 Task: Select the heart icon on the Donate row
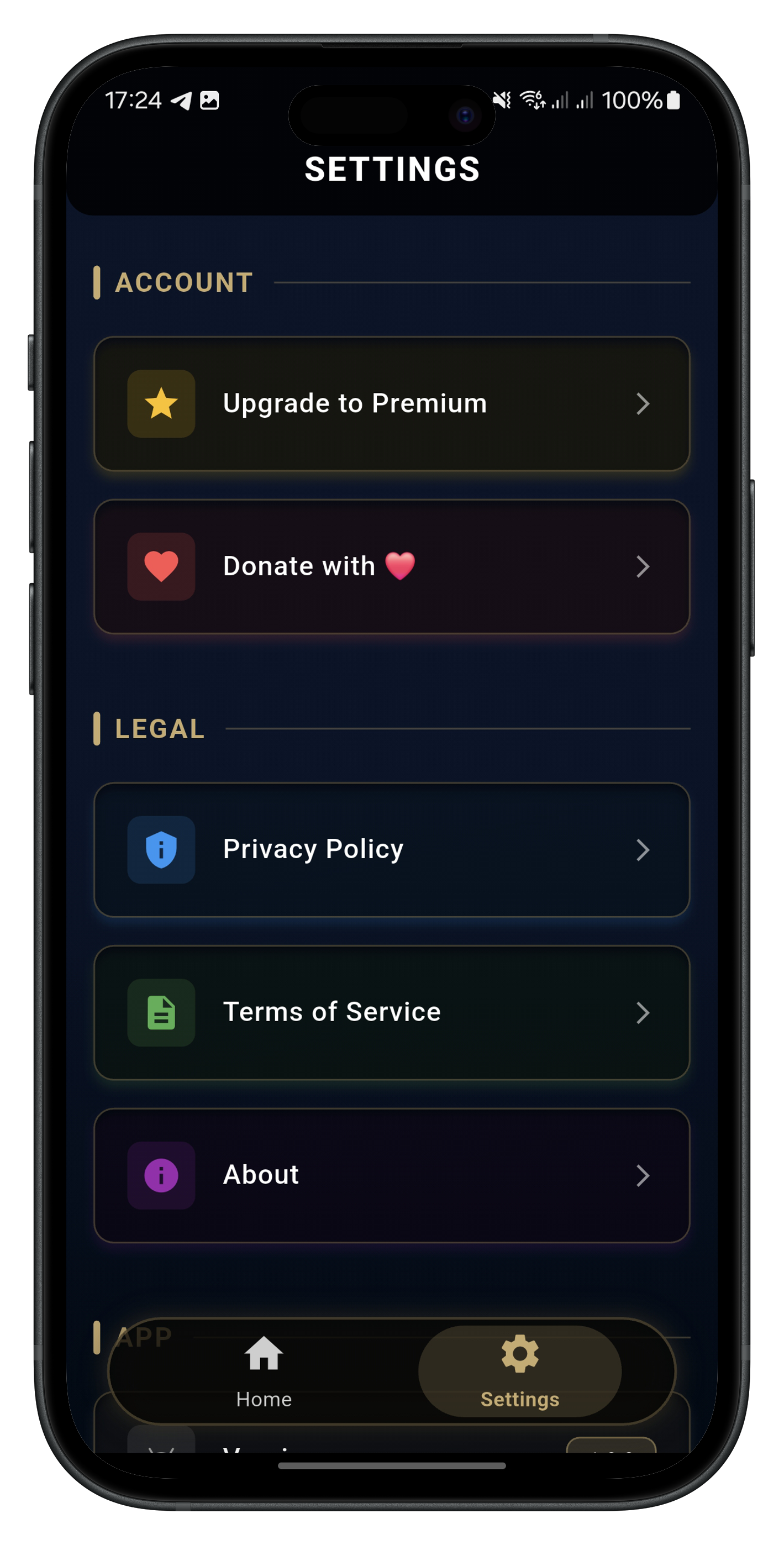[x=161, y=566]
